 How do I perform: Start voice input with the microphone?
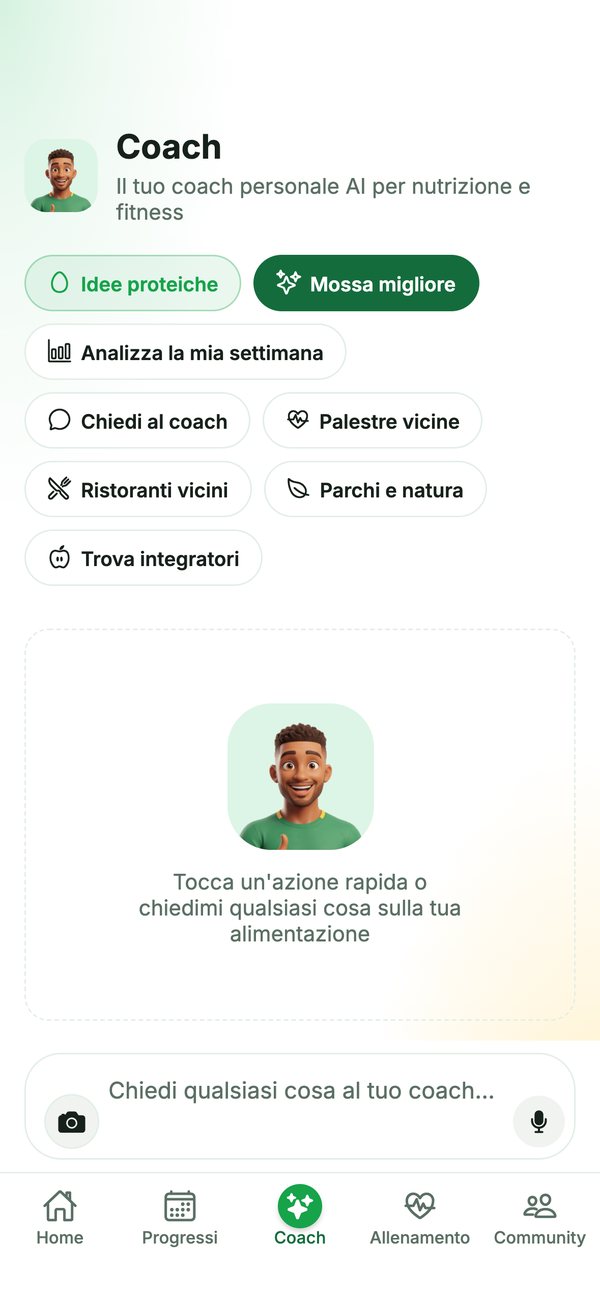539,1122
